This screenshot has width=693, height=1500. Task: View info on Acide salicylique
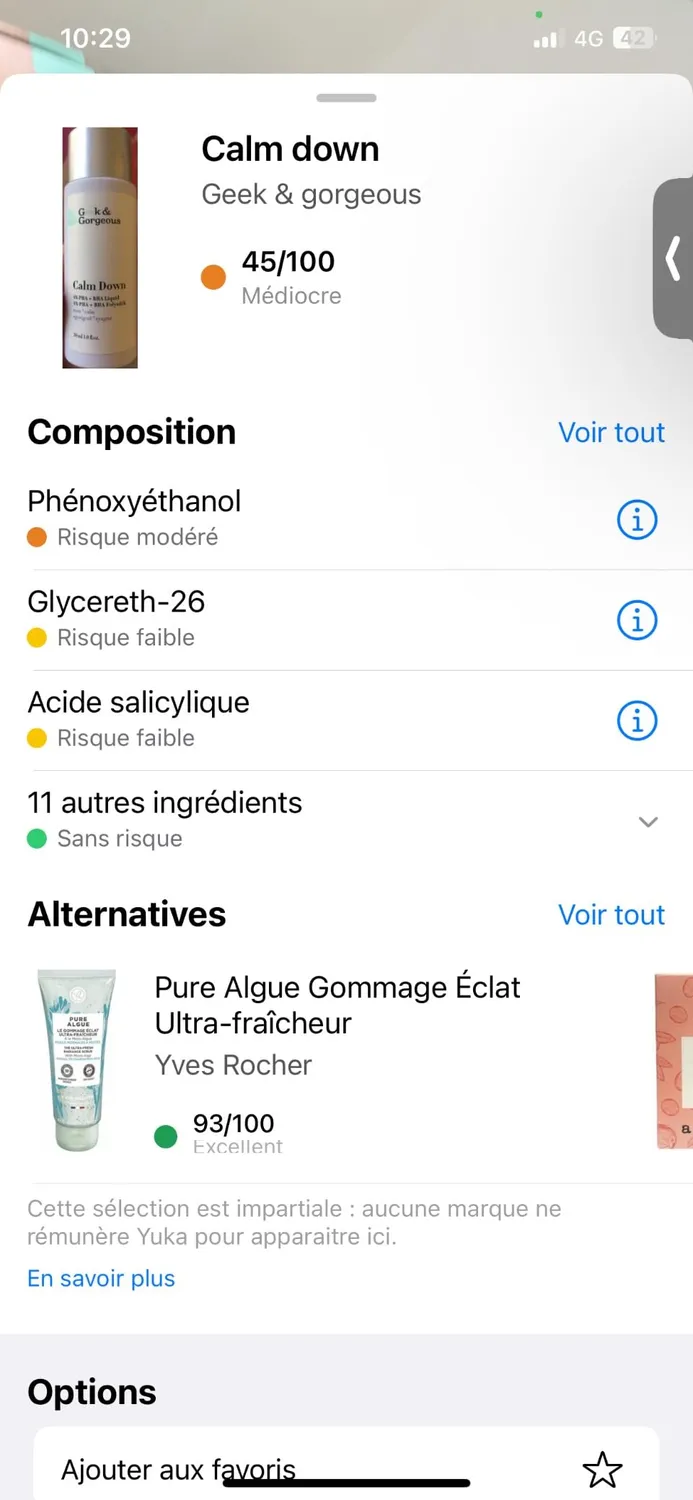(x=637, y=720)
